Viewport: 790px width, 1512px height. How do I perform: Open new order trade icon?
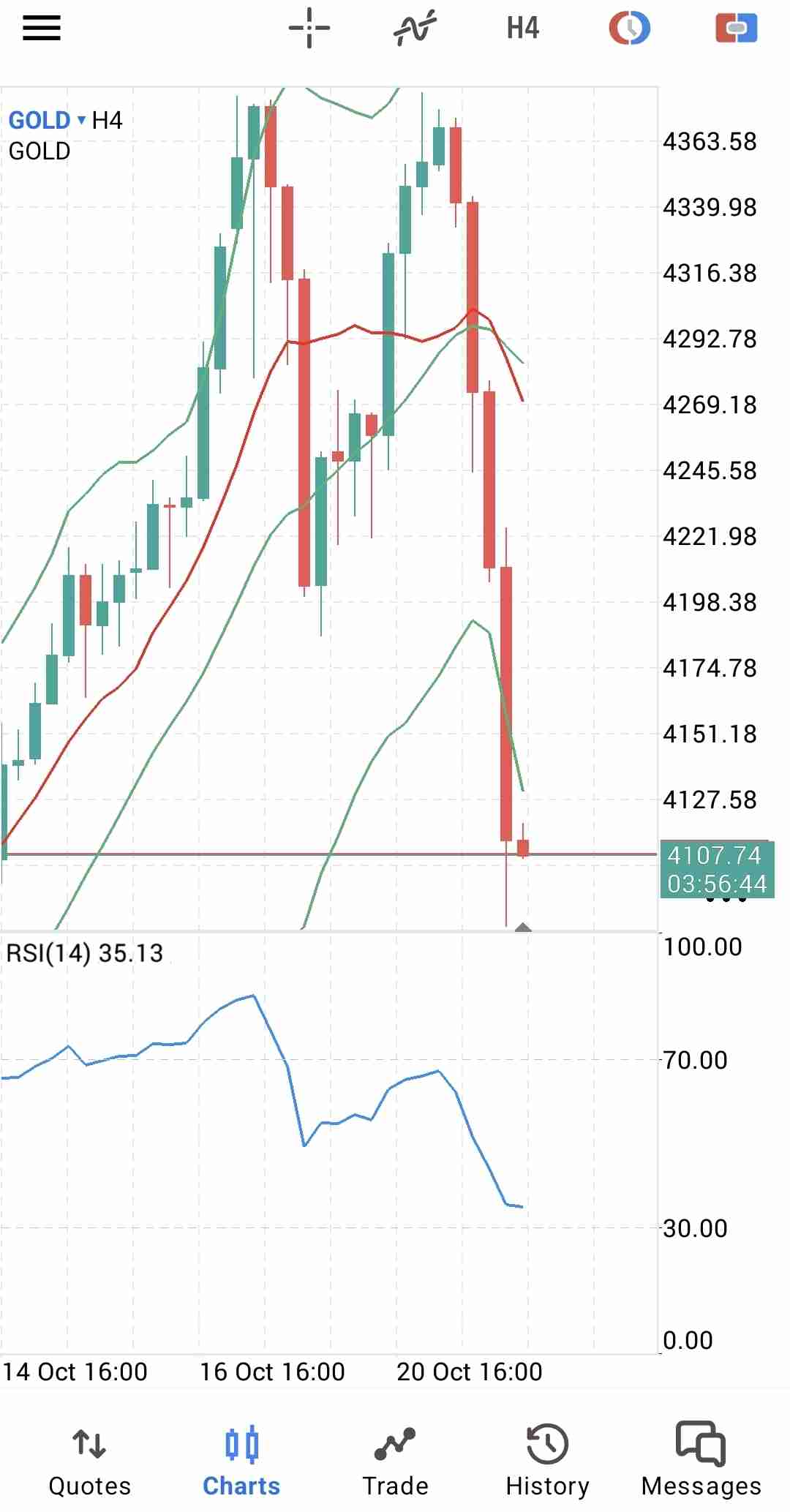click(736, 29)
